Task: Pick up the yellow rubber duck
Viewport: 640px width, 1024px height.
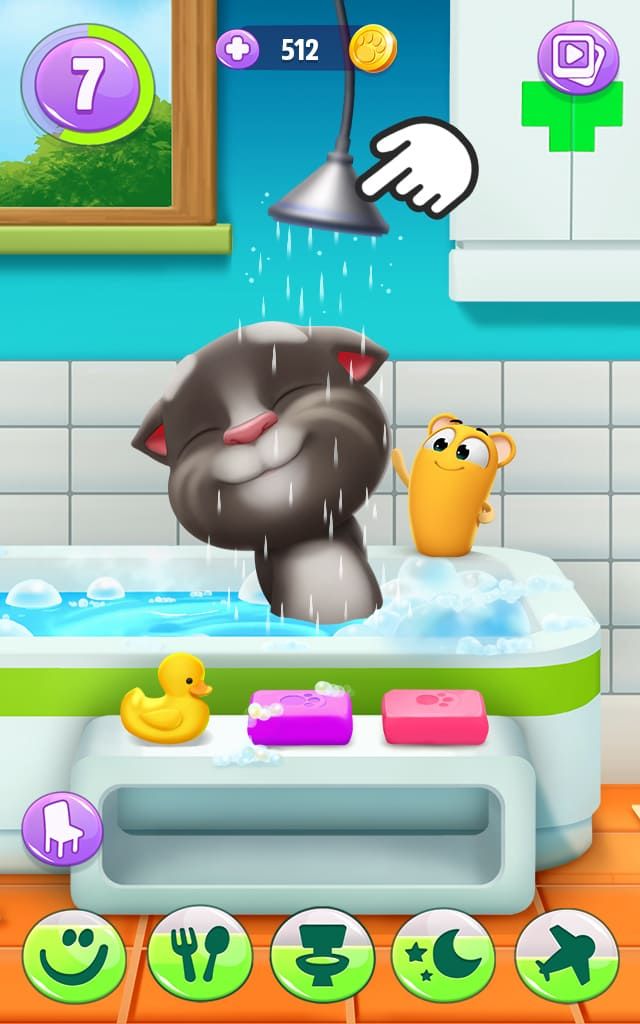Action: coord(166,698)
